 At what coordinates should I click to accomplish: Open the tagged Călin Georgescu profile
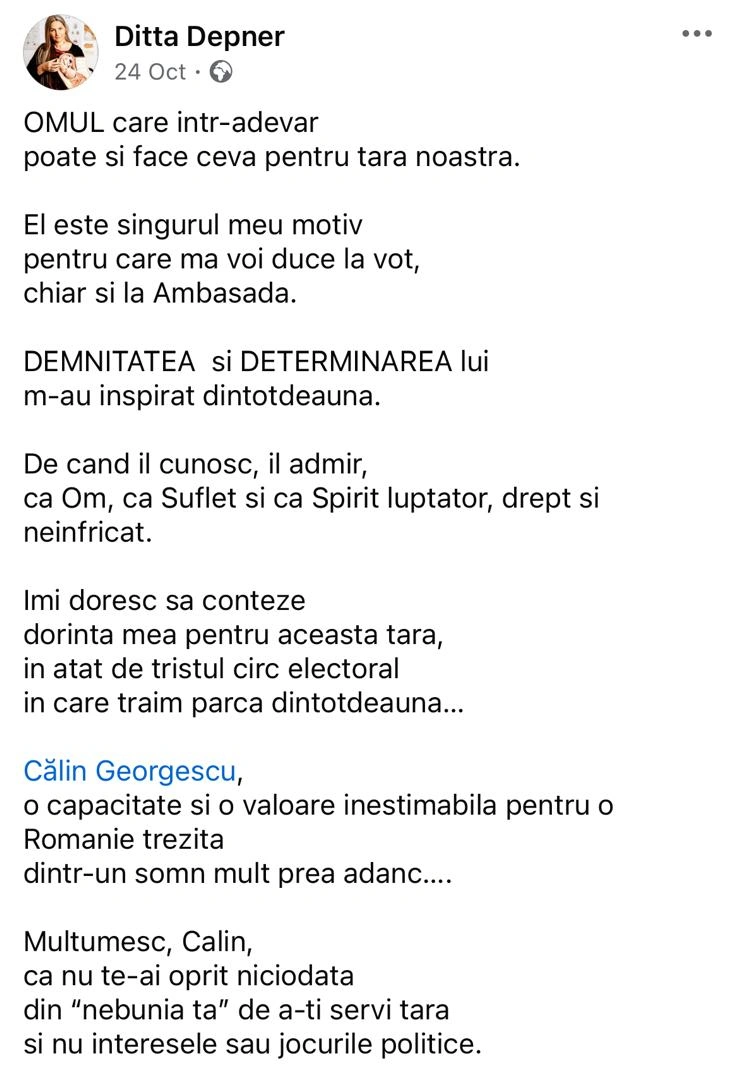131,771
